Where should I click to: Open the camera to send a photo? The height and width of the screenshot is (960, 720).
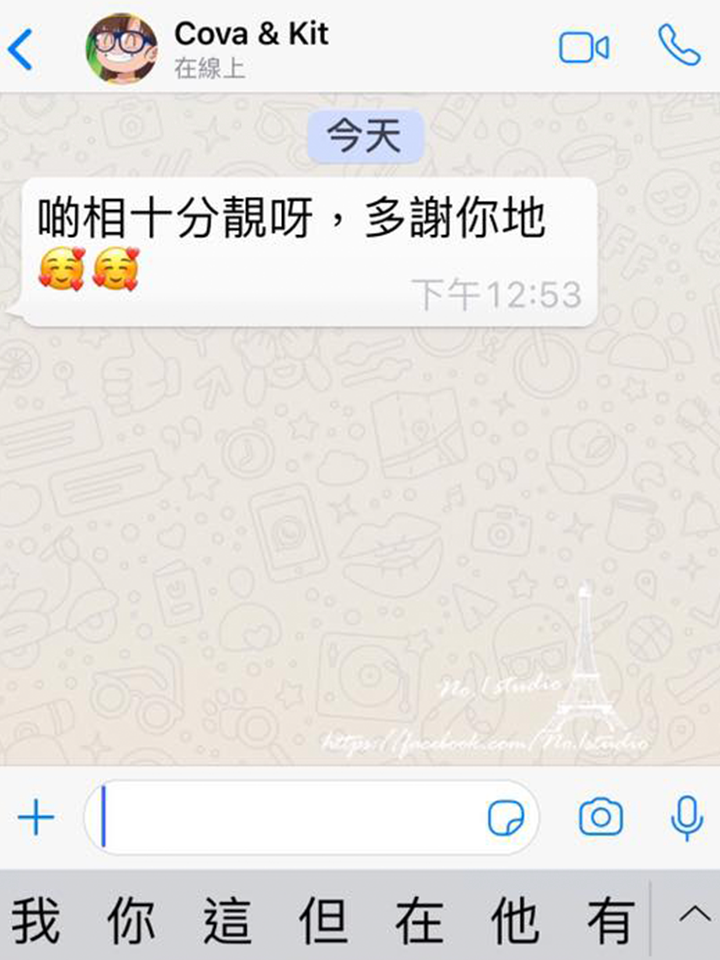(x=601, y=818)
